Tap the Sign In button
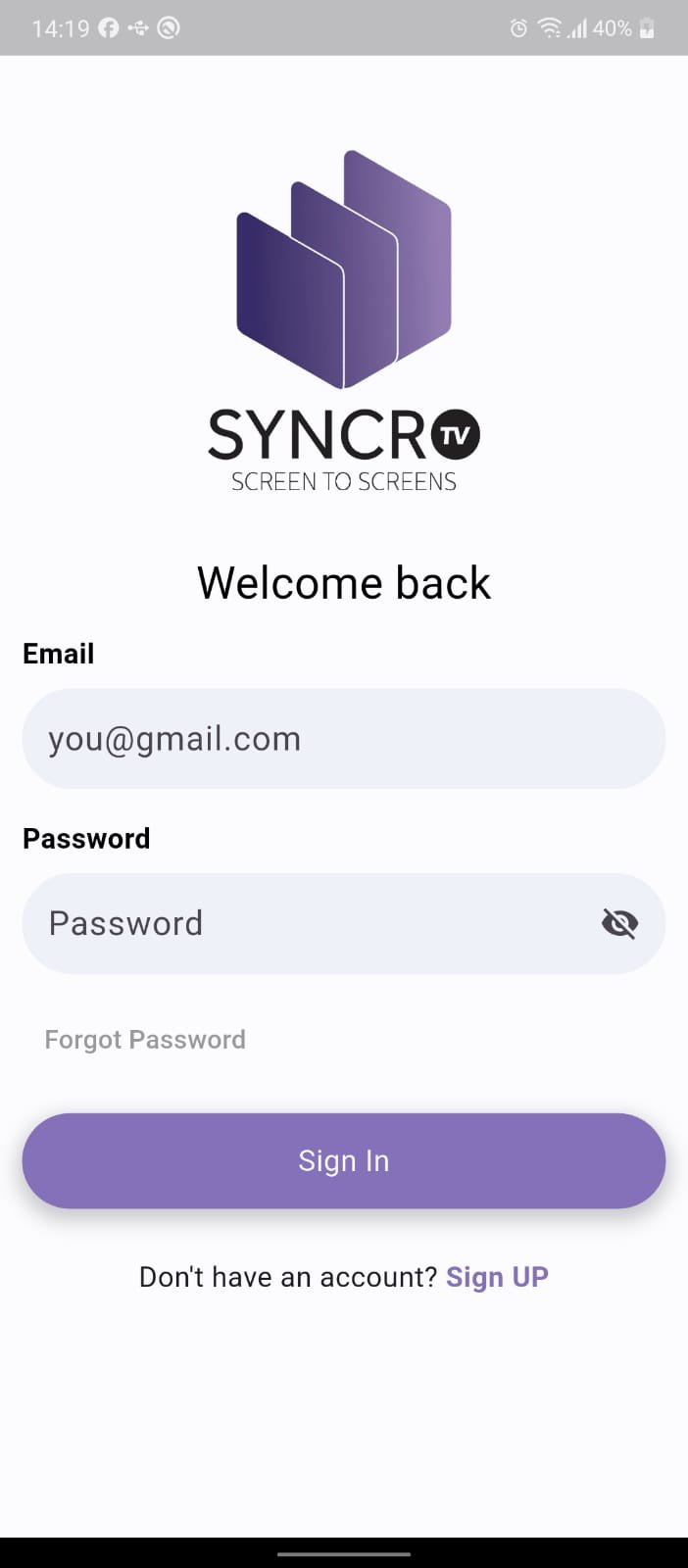Screen dimensions: 688x1568 pyautogui.click(x=343, y=1160)
